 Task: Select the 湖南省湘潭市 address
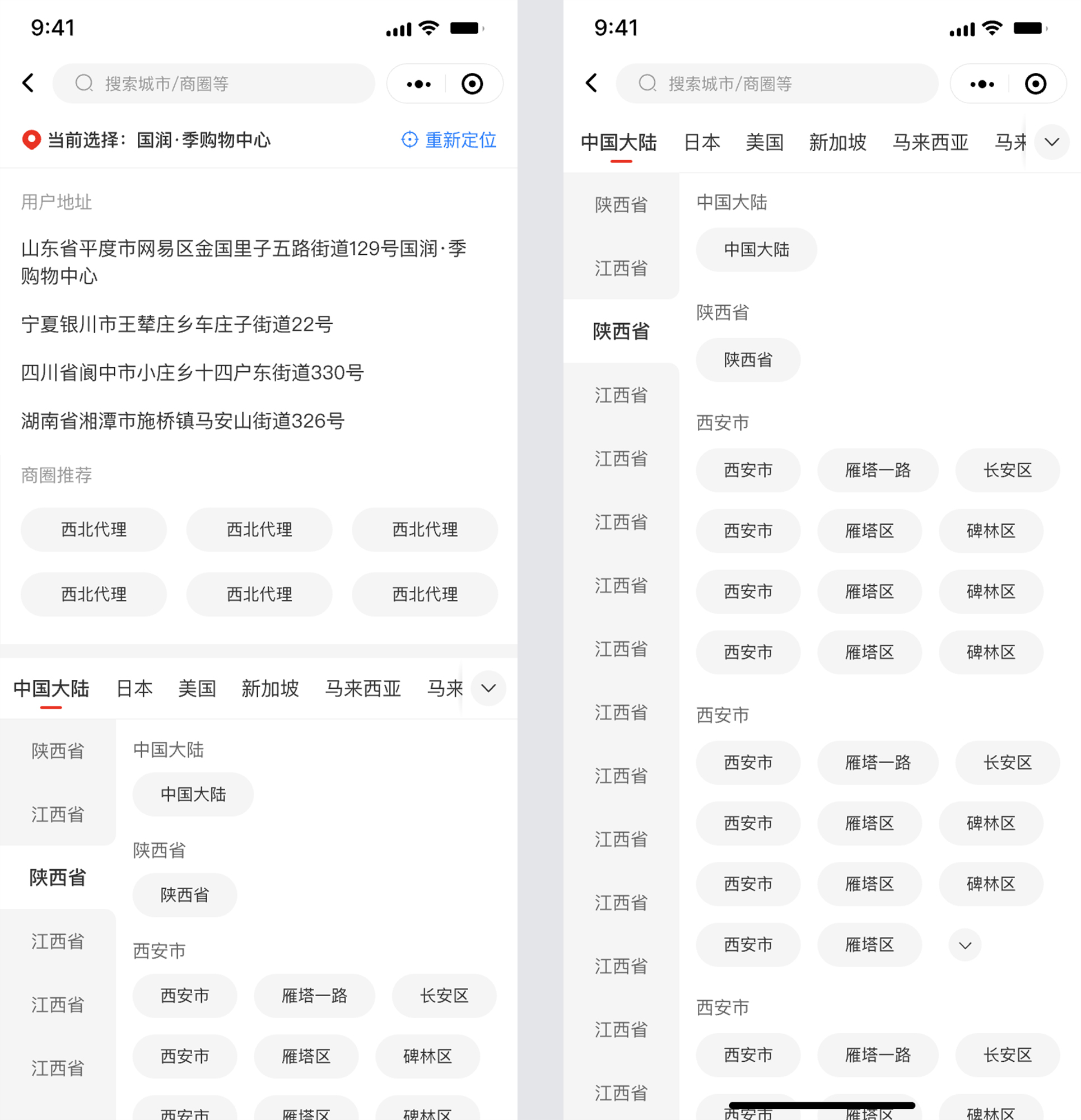click(183, 421)
